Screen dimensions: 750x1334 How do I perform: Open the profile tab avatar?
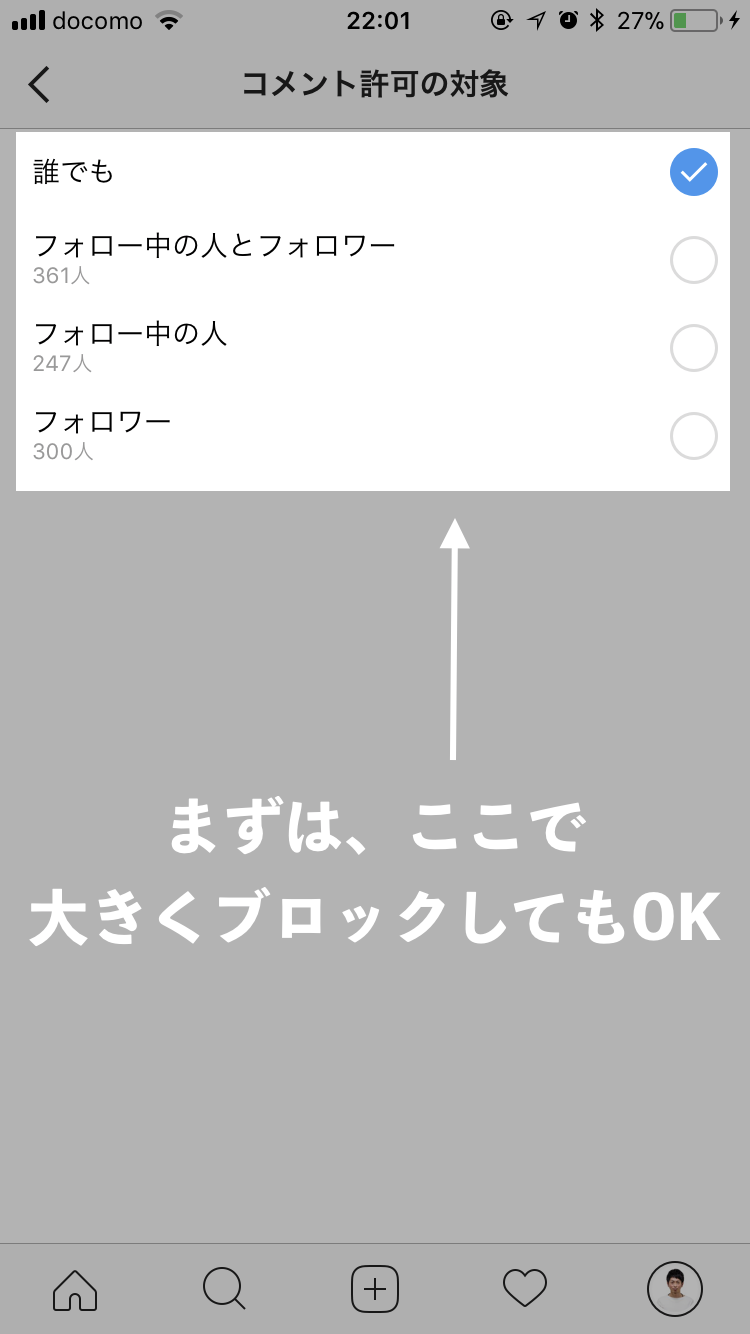coord(675,1289)
